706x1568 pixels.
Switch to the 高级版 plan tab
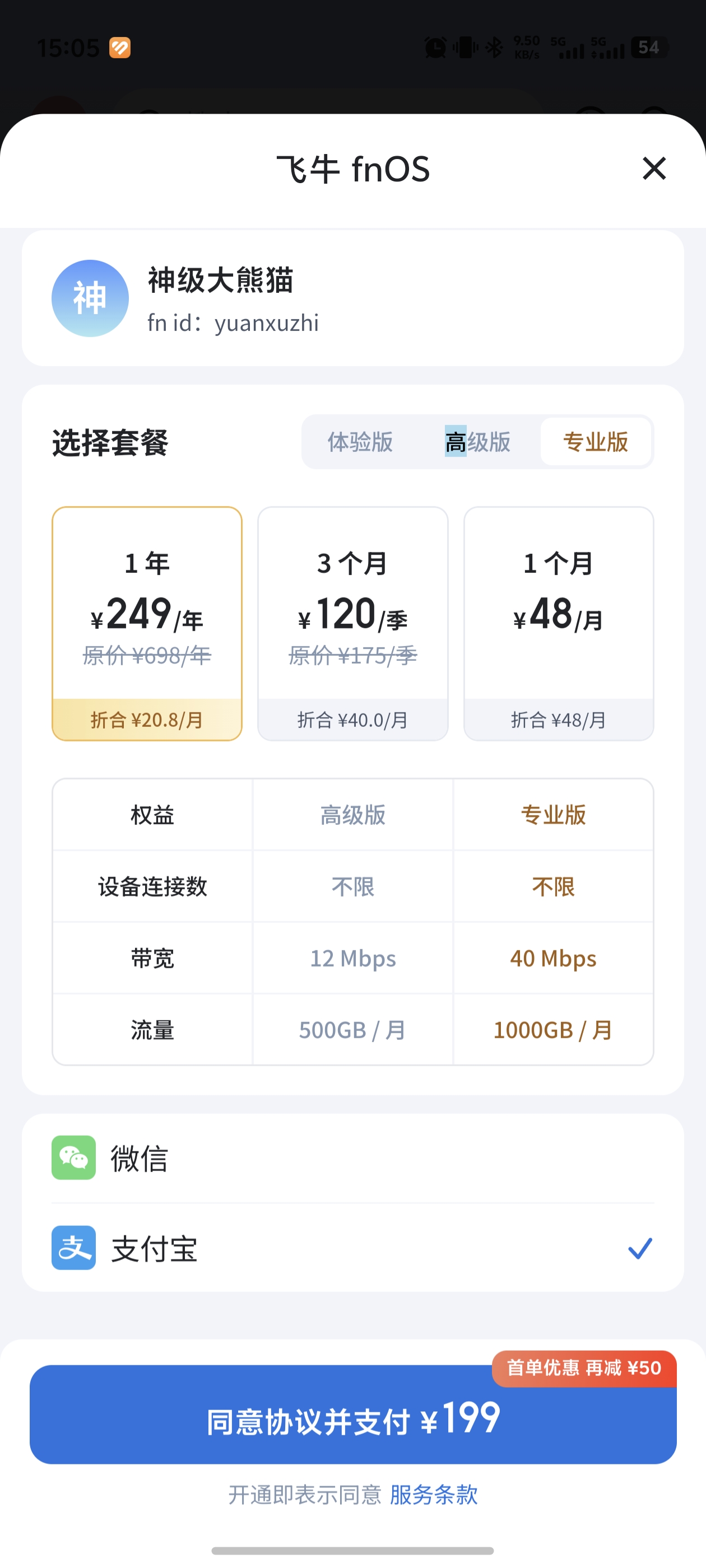477,442
